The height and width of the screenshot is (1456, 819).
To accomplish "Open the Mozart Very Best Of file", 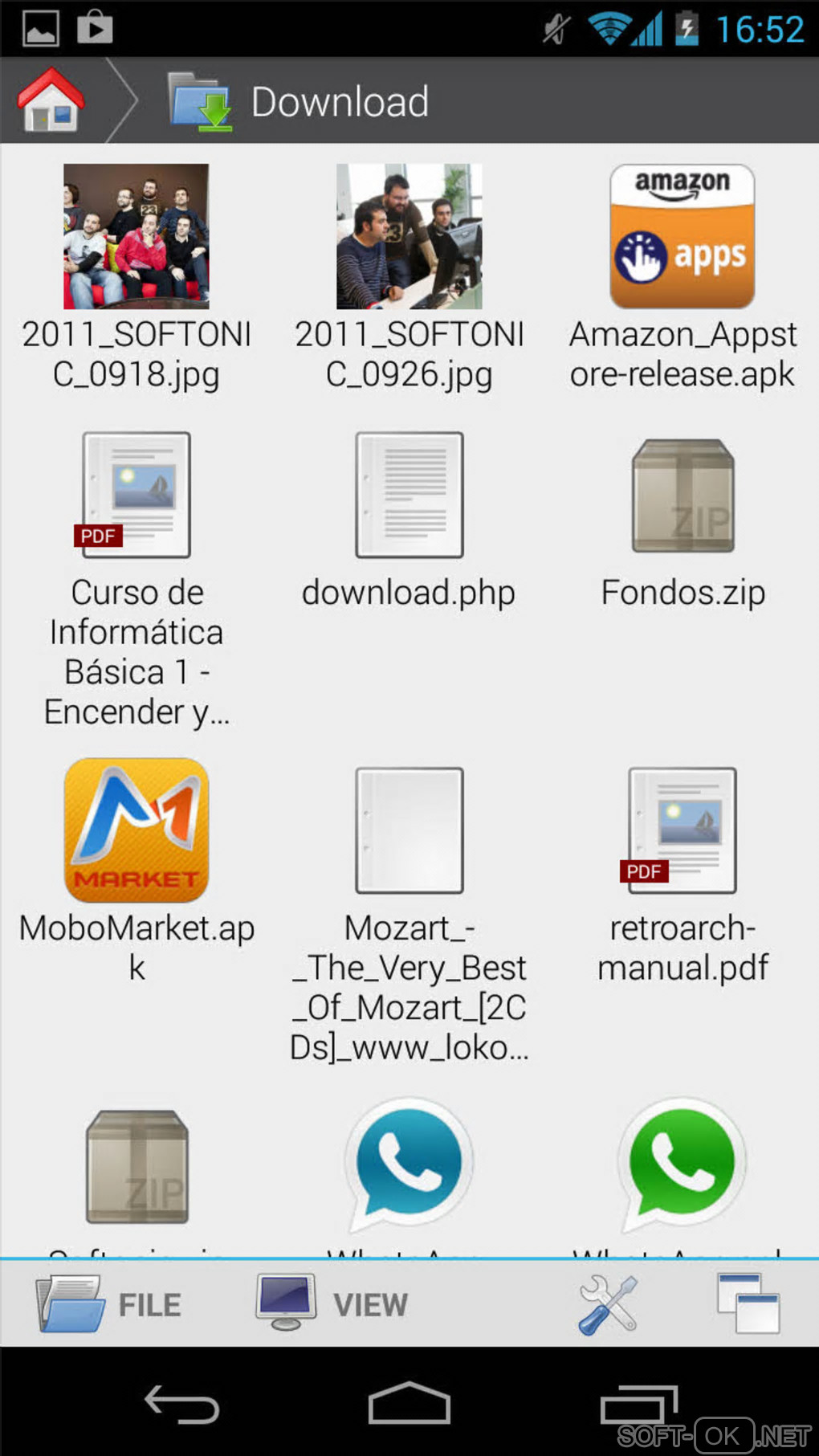I will pyautogui.click(x=409, y=830).
